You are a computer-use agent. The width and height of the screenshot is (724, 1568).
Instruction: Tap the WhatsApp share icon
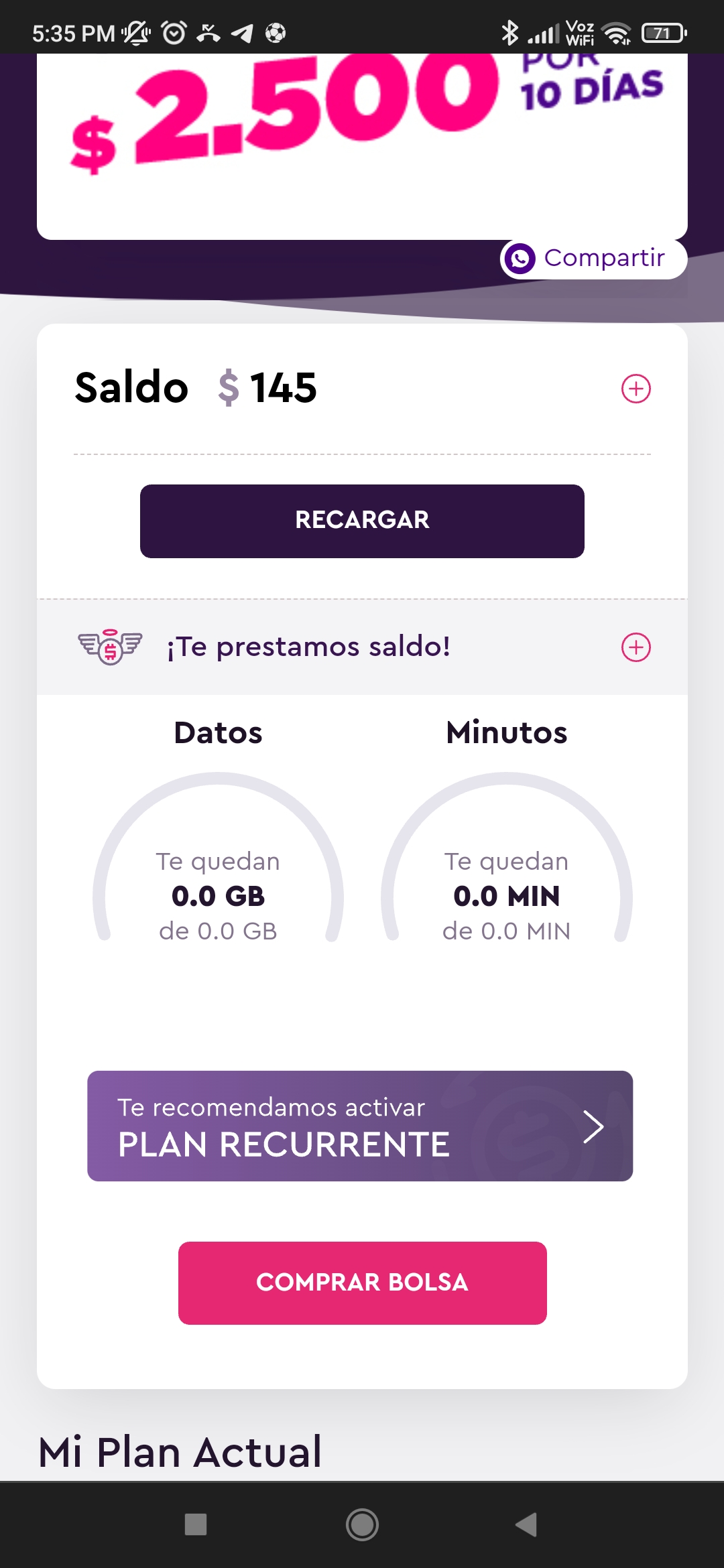(520, 257)
